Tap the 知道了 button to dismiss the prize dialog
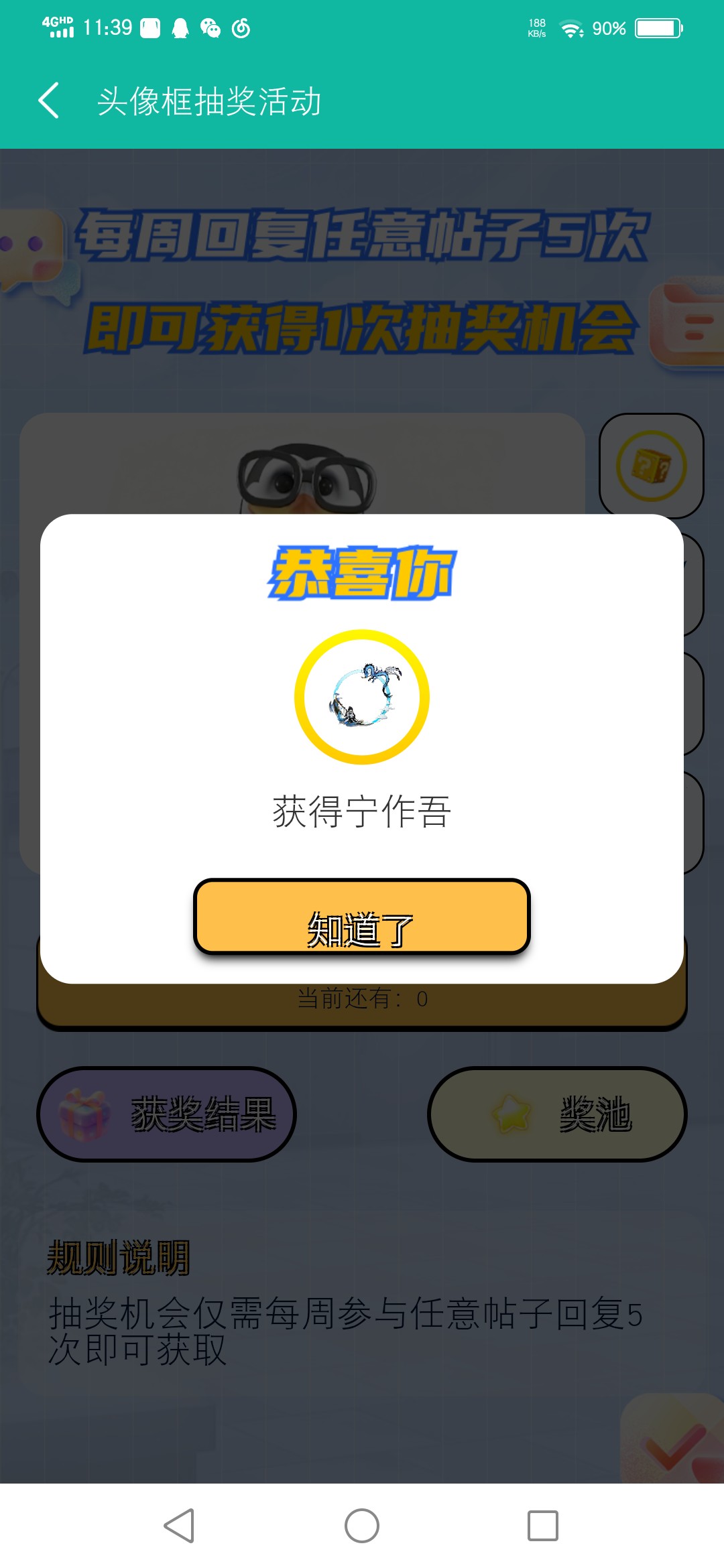Screen dimensions: 724x1568 (x=362, y=917)
